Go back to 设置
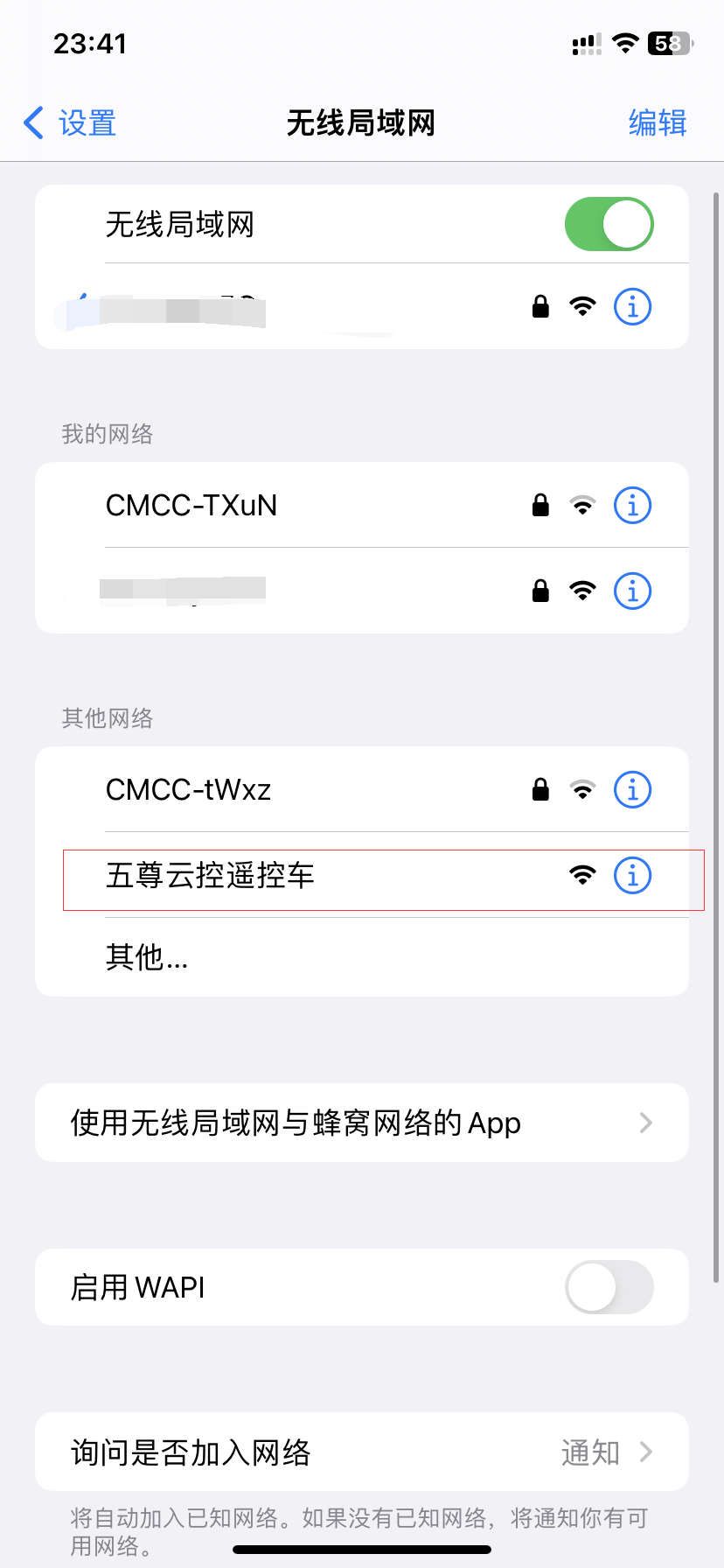Screen dimensions: 724x1568 tap(70, 123)
